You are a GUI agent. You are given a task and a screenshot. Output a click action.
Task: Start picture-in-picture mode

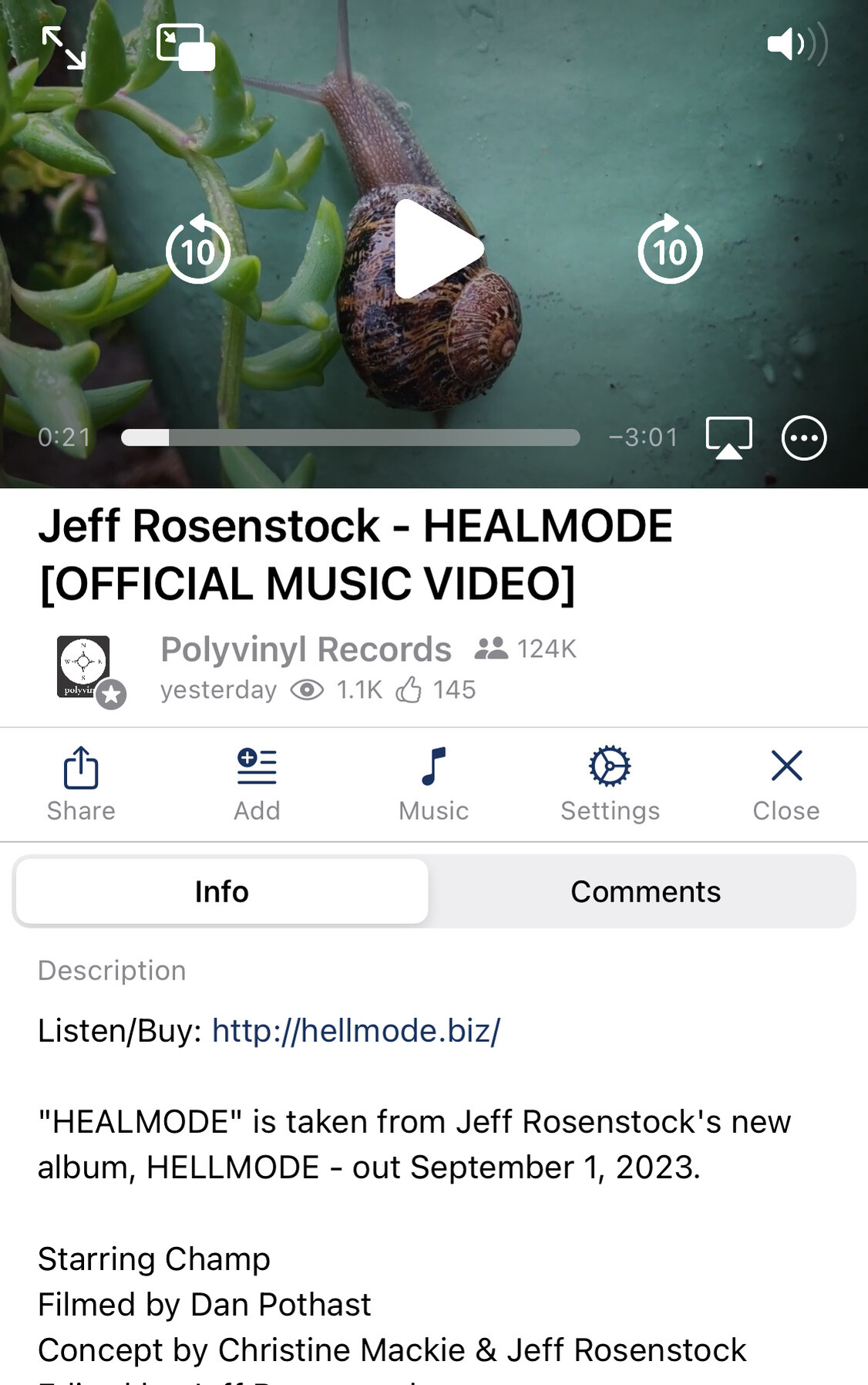[186, 48]
